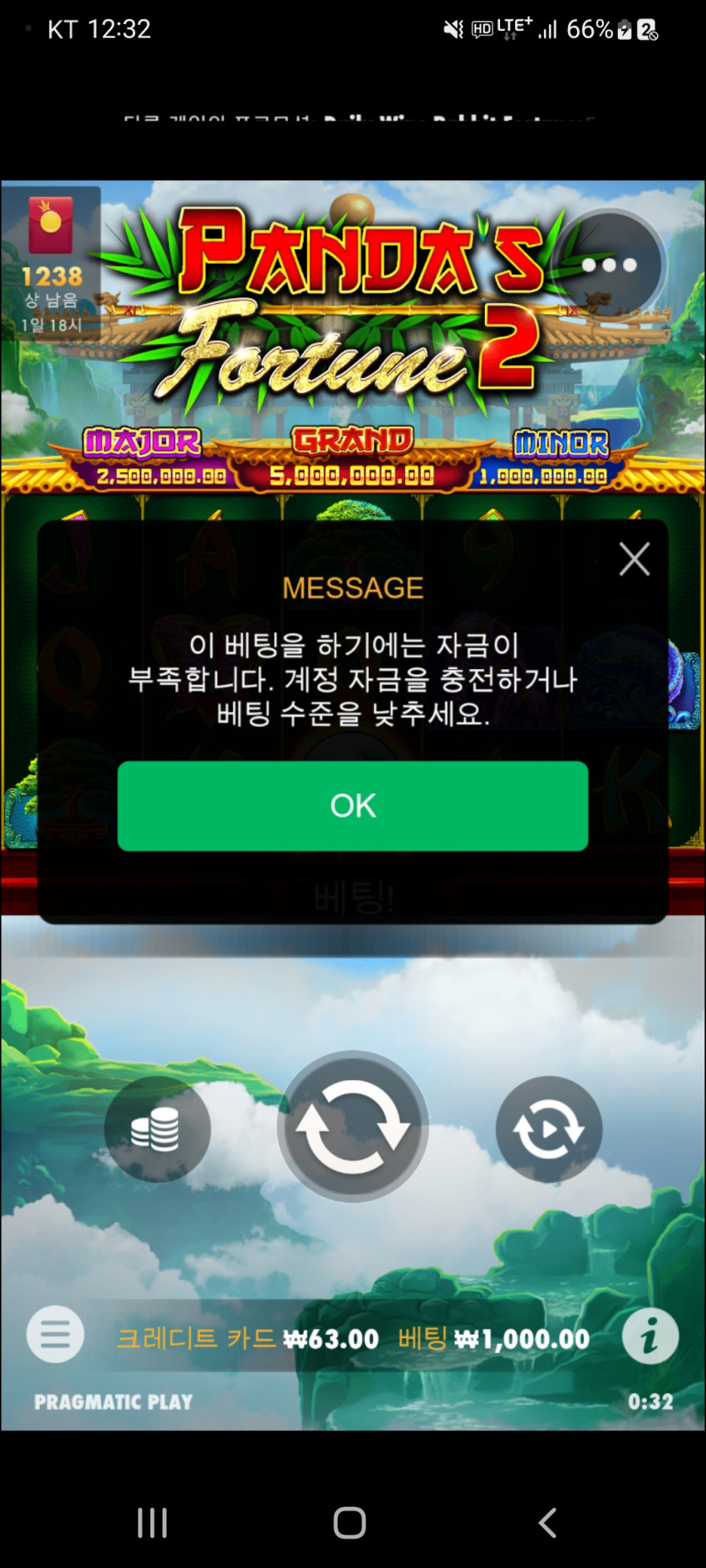Tap OK on the insufficient funds message
706x1568 pixels.
click(353, 805)
